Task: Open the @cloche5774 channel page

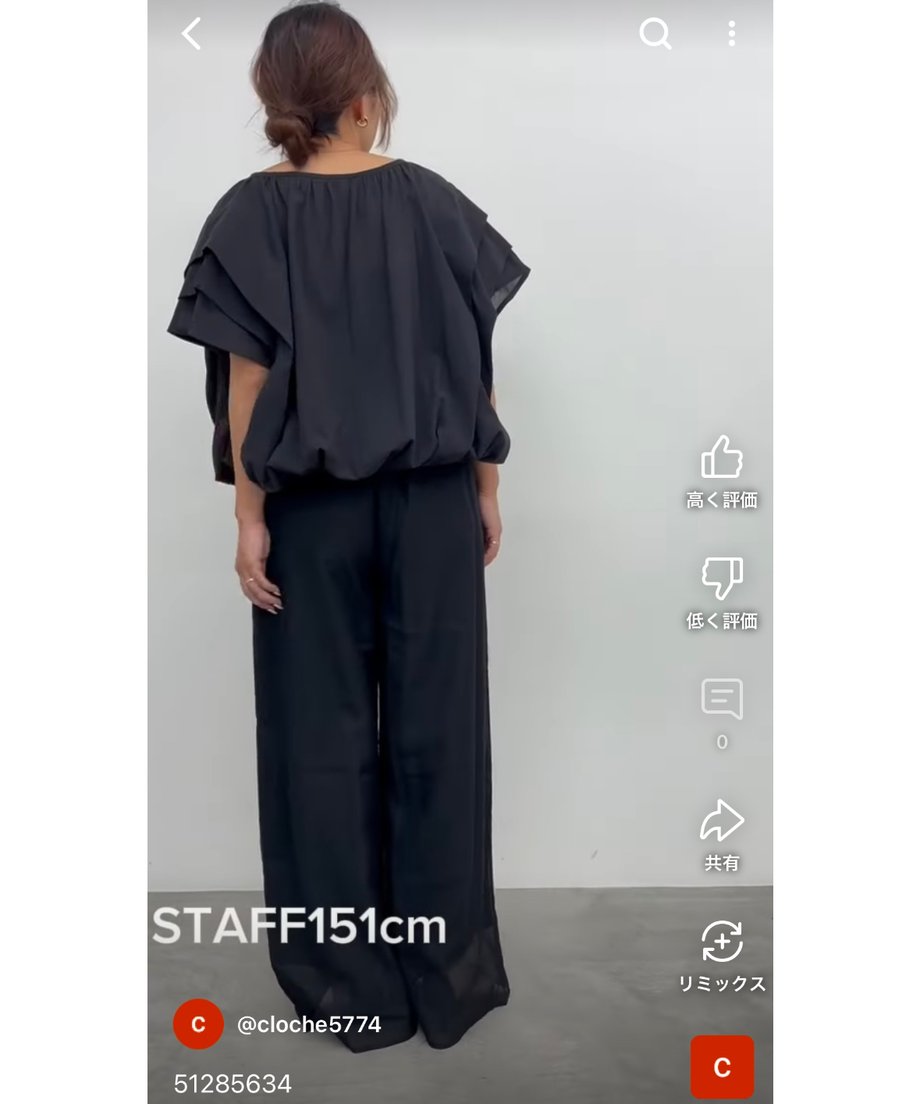Action: click(x=309, y=1025)
